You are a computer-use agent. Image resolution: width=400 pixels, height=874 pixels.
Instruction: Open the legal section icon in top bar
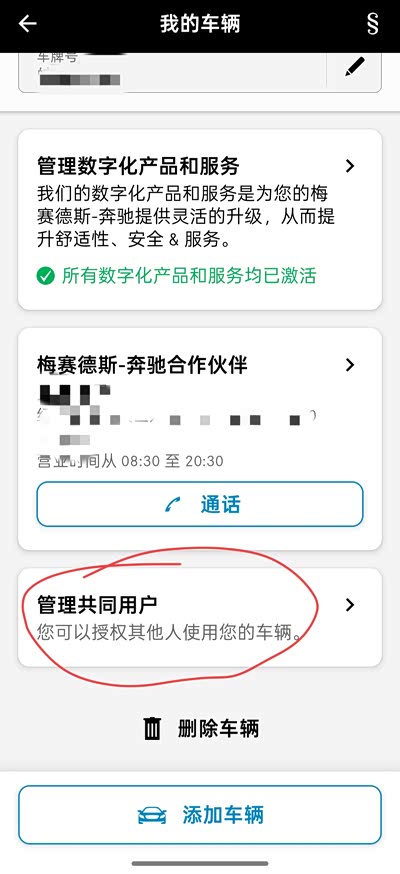373,24
